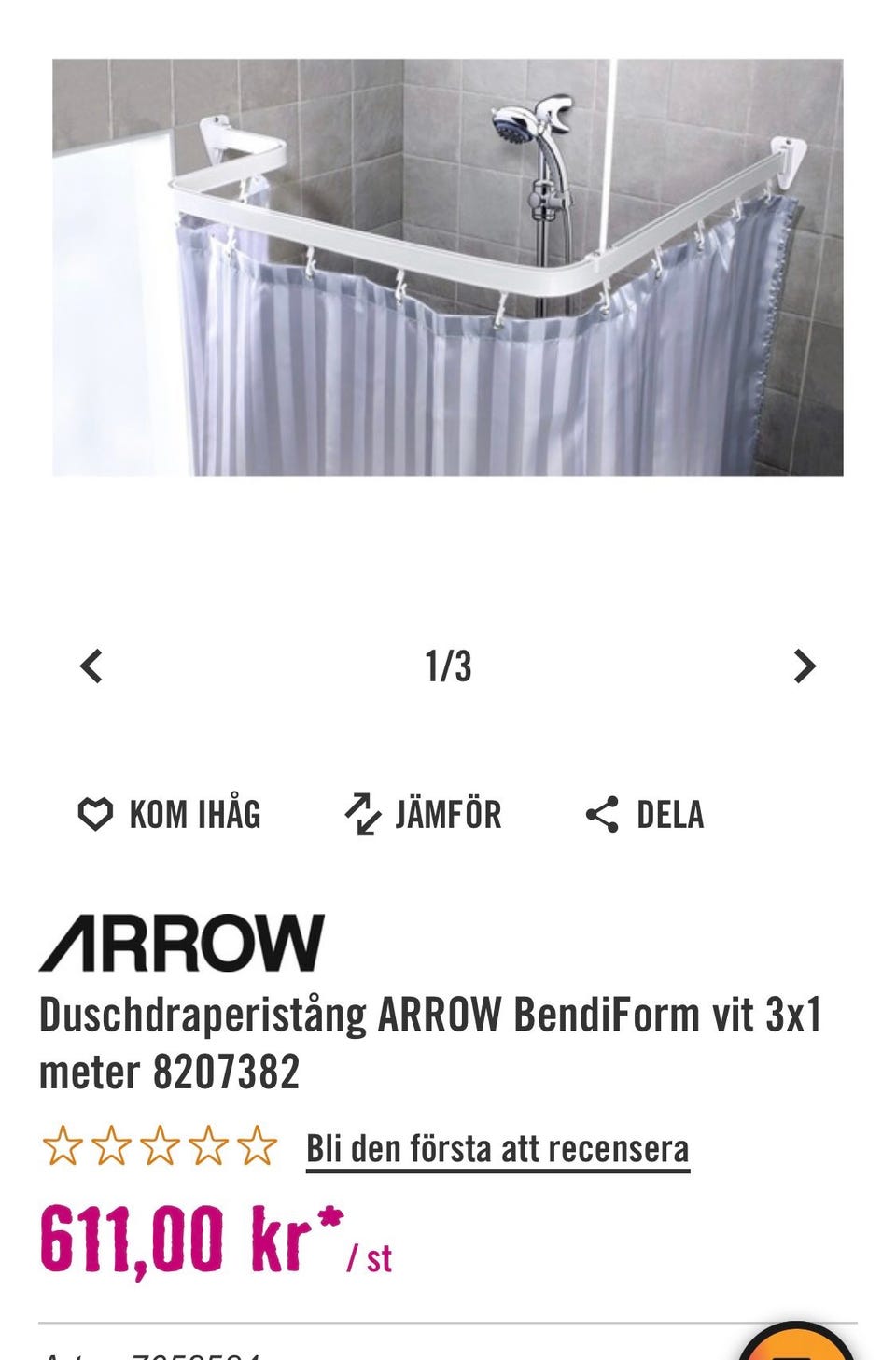Share this product with DELA

(x=644, y=814)
